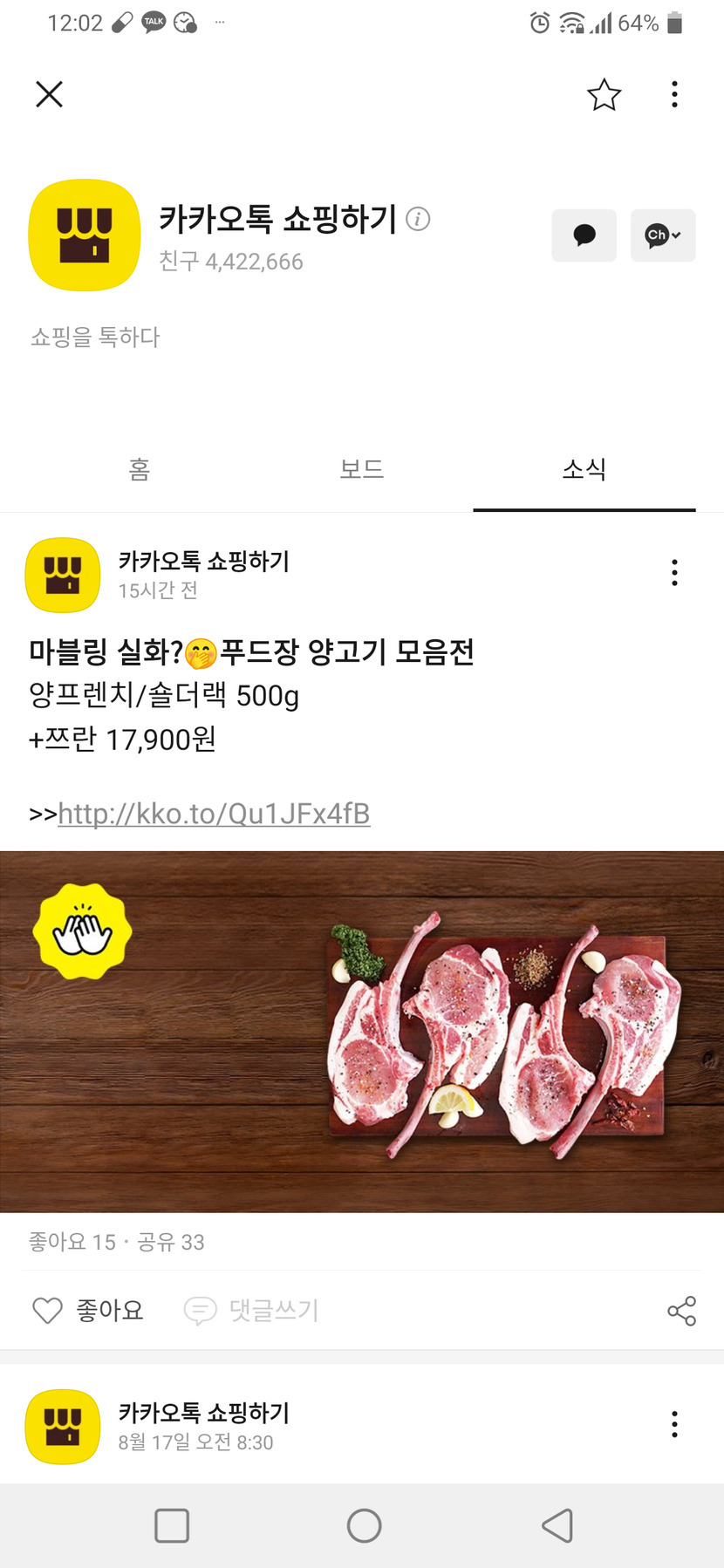Screen dimensions: 724x1568
Task: Share the 양고기 모음전 post
Action: [x=681, y=1311]
